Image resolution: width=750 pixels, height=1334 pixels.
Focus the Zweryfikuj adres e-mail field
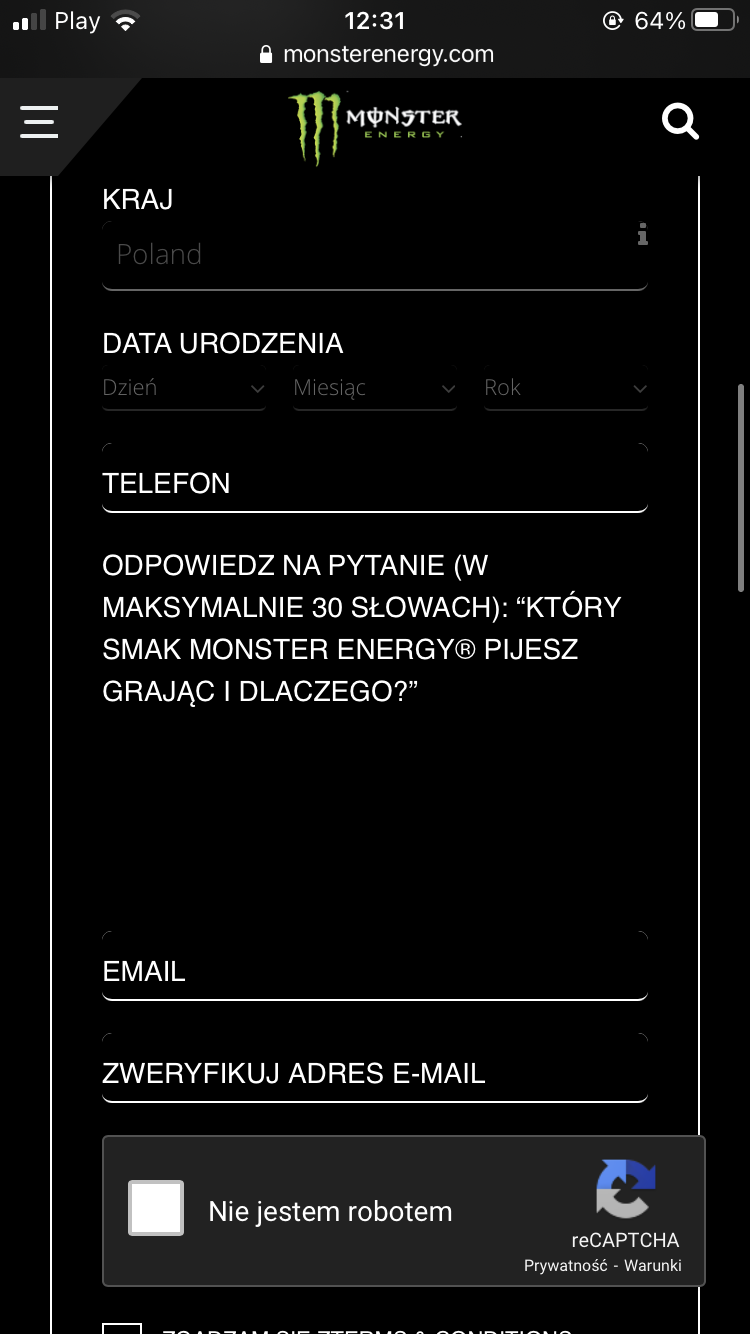(x=375, y=1073)
